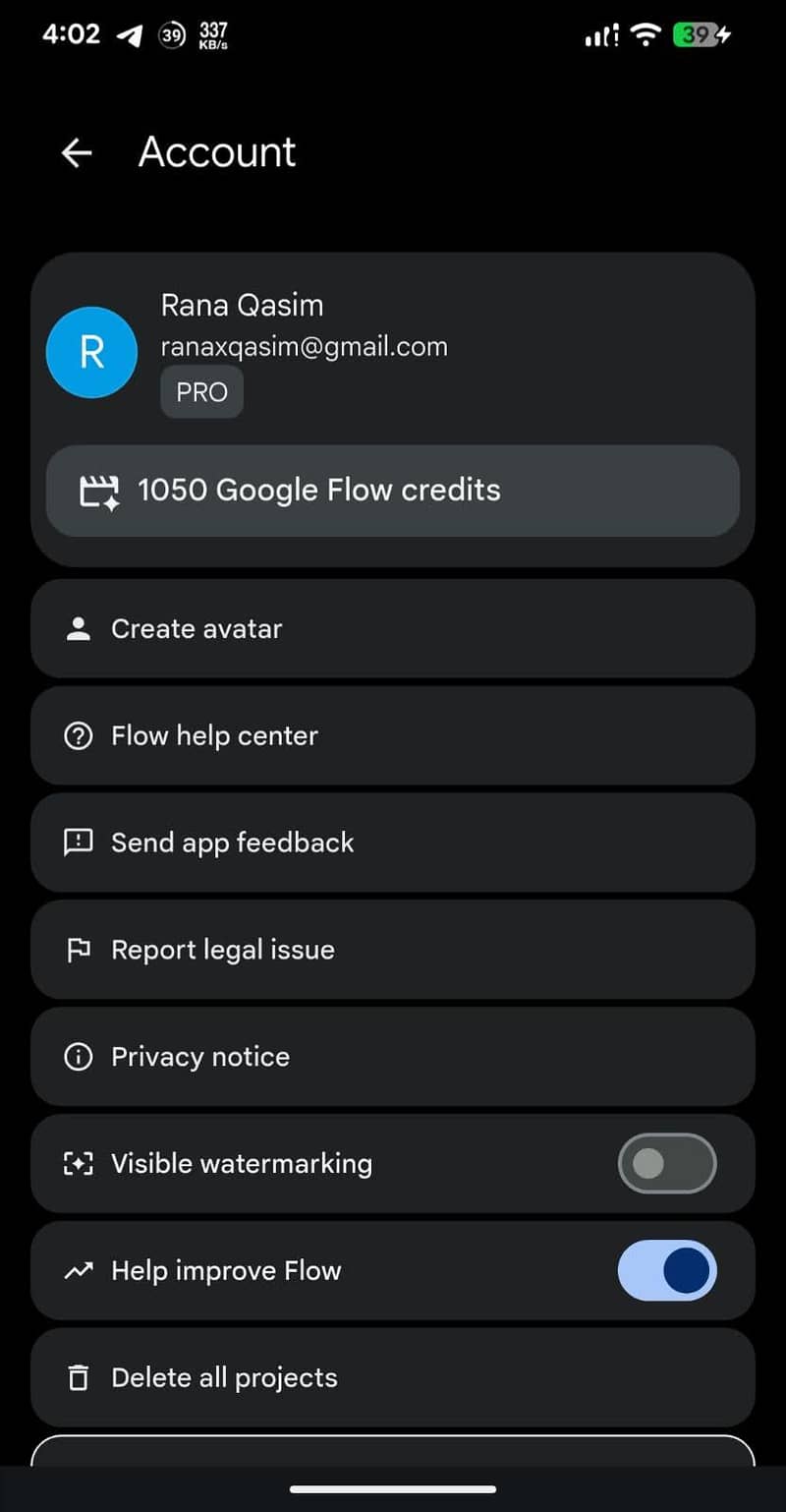Image resolution: width=786 pixels, height=1512 pixels.
Task: Open Report legal issue
Action: click(393, 950)
